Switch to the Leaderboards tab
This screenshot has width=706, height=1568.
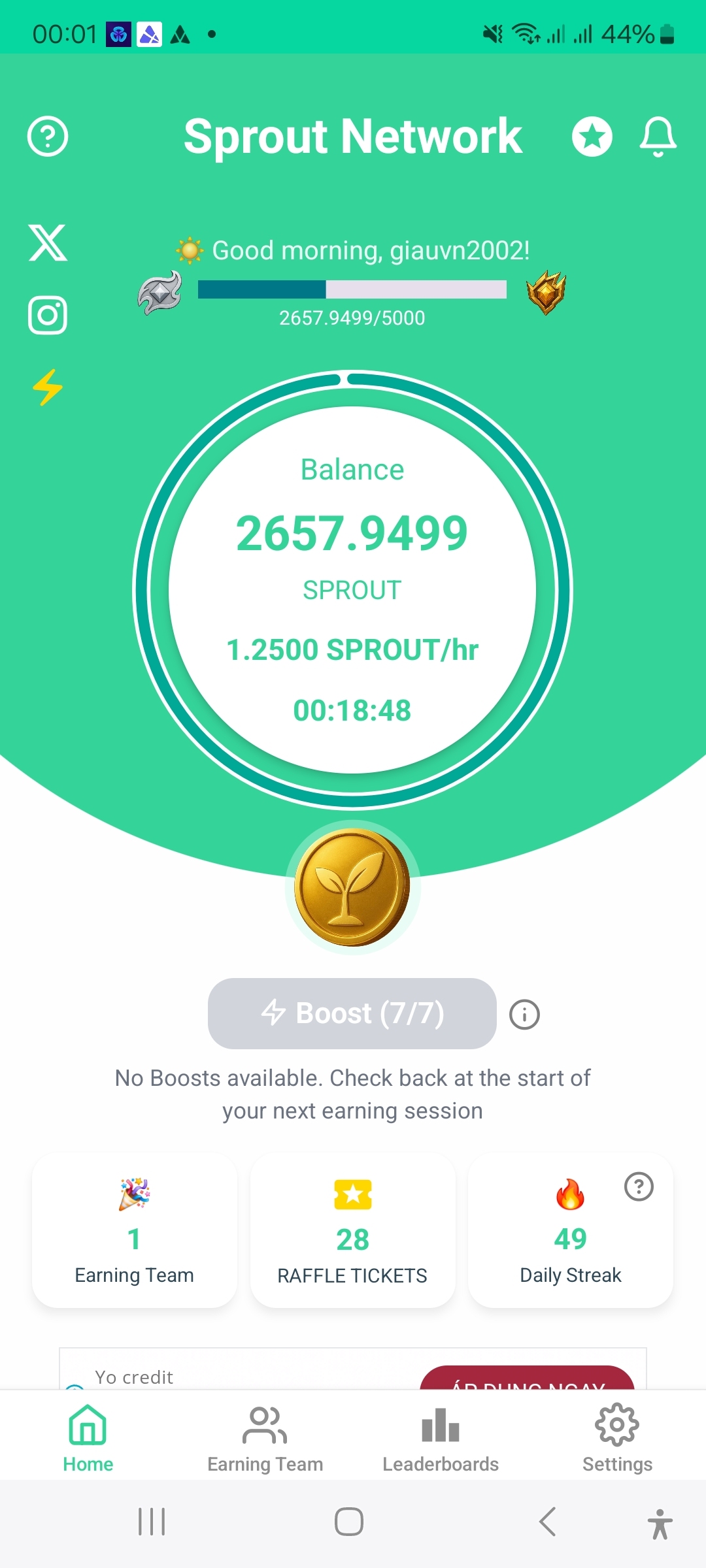coord(441,1437)
